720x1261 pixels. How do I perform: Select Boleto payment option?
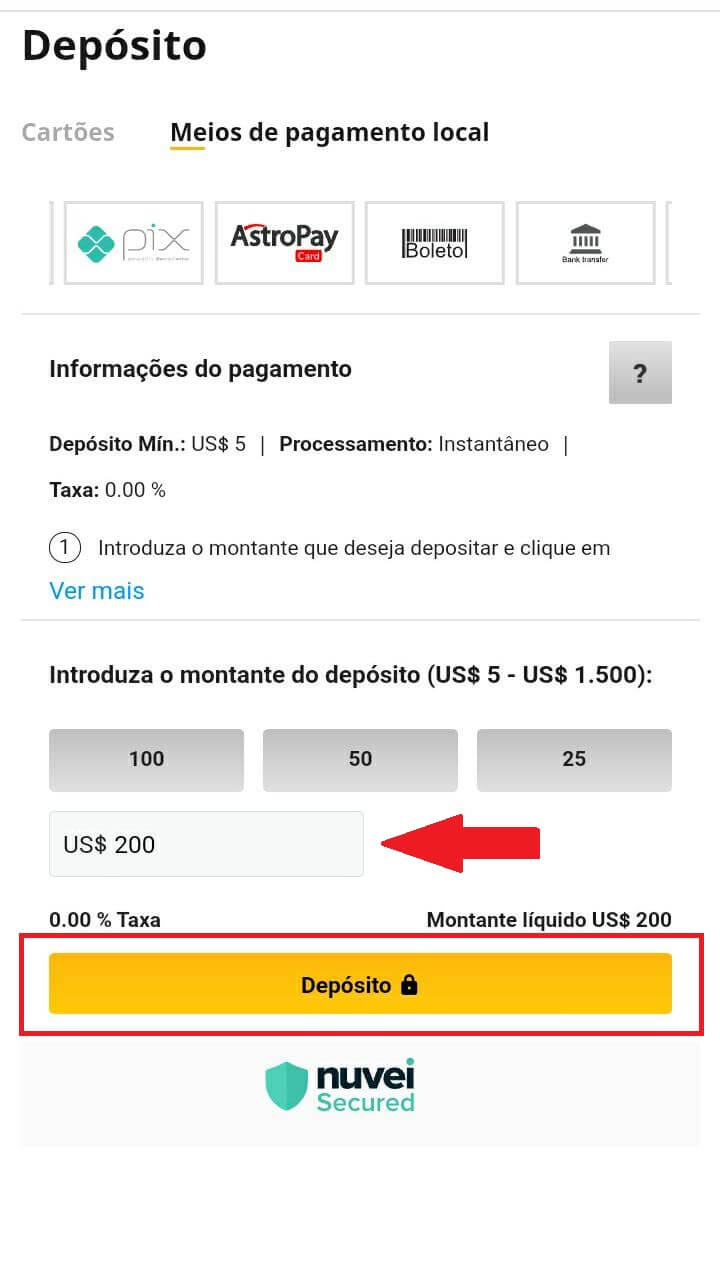pos(435,243)
